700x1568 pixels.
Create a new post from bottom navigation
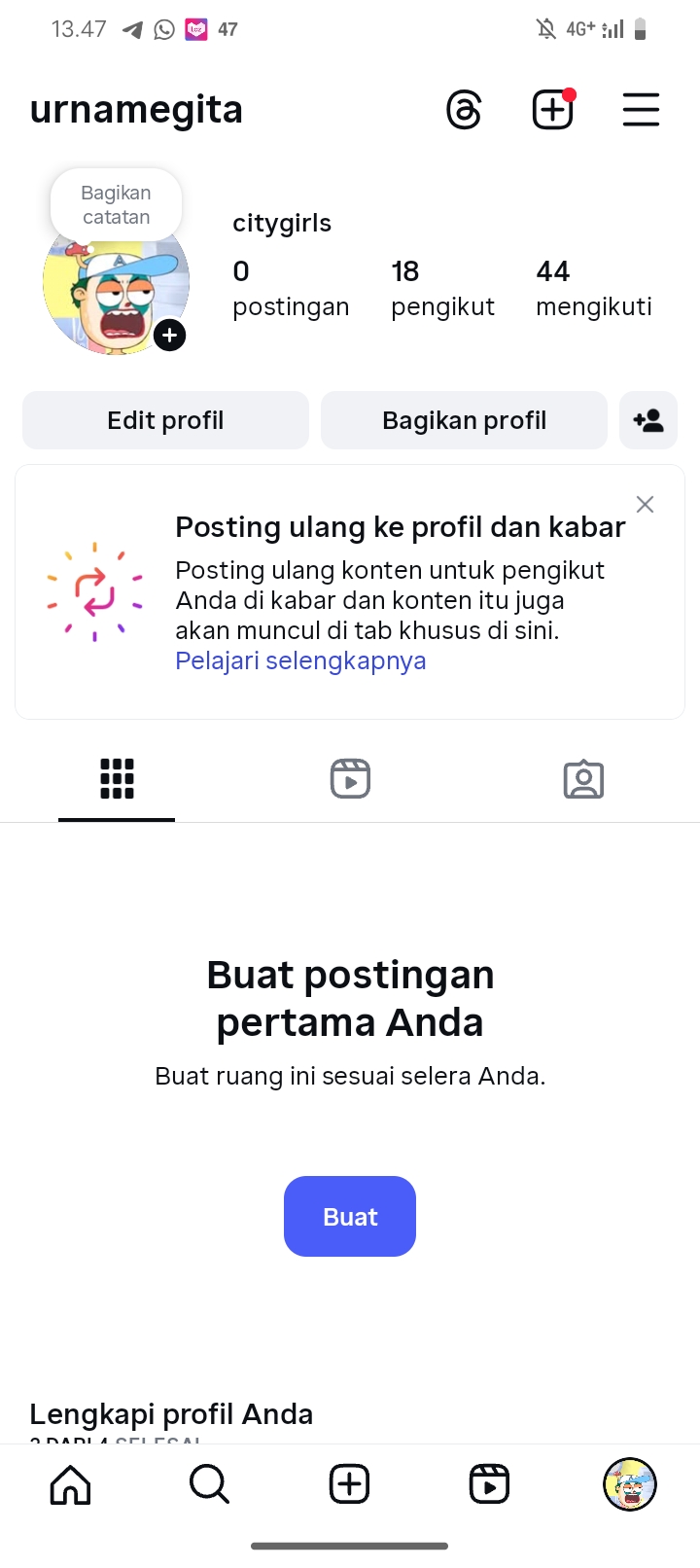click(x=349, y=1484)
